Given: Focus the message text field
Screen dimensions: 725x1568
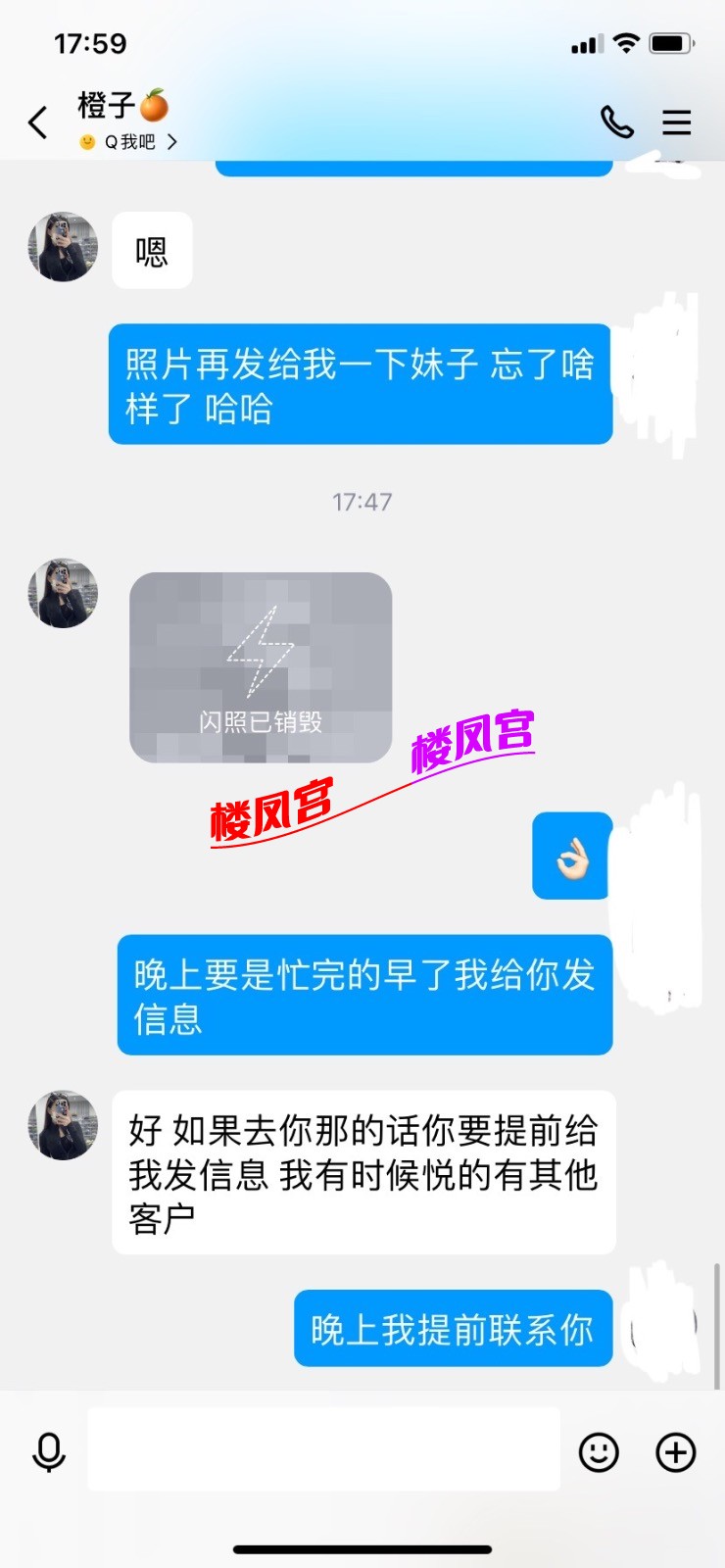Looking at the screenshot, I should [323, 1449].
